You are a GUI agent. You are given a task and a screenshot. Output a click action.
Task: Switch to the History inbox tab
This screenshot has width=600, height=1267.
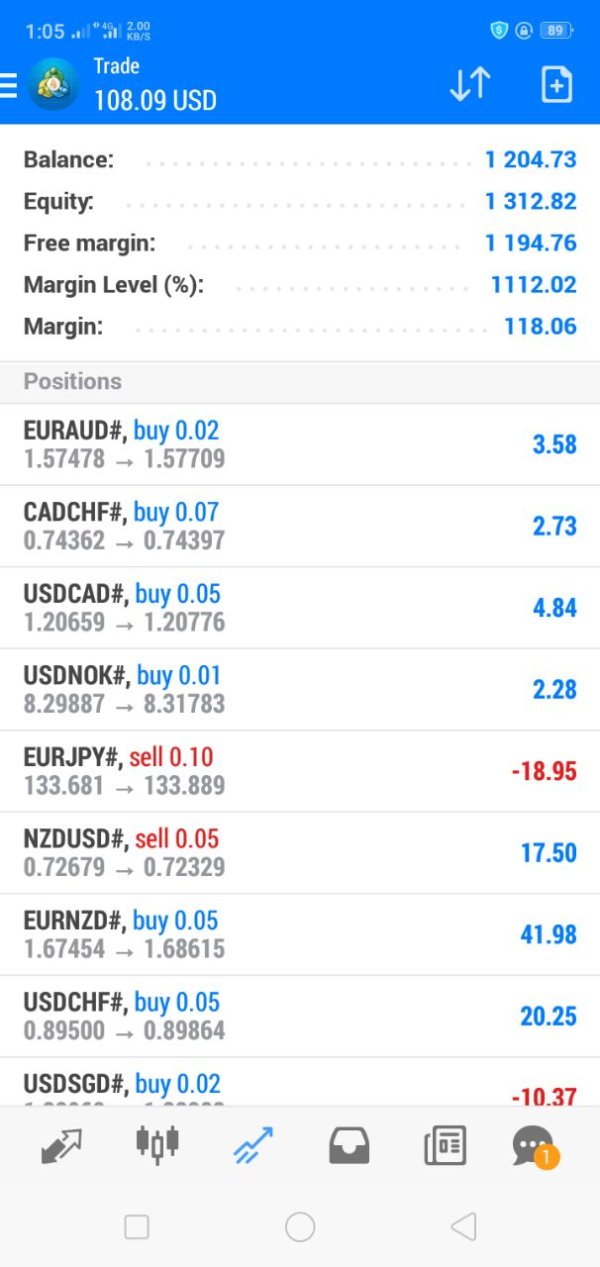click(x=349, y=1145)
